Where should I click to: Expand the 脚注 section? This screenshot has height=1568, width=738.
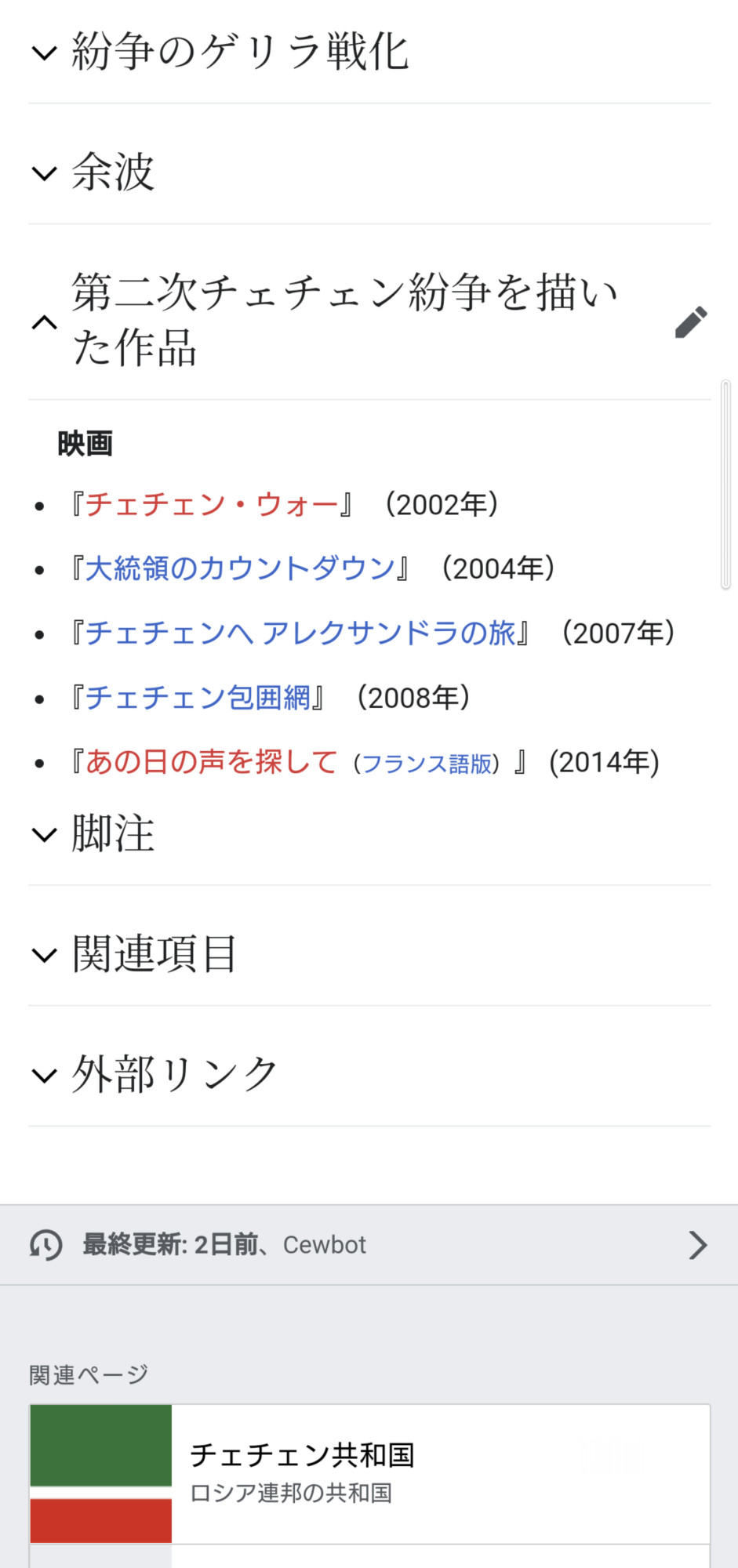[x=369, y=834]
